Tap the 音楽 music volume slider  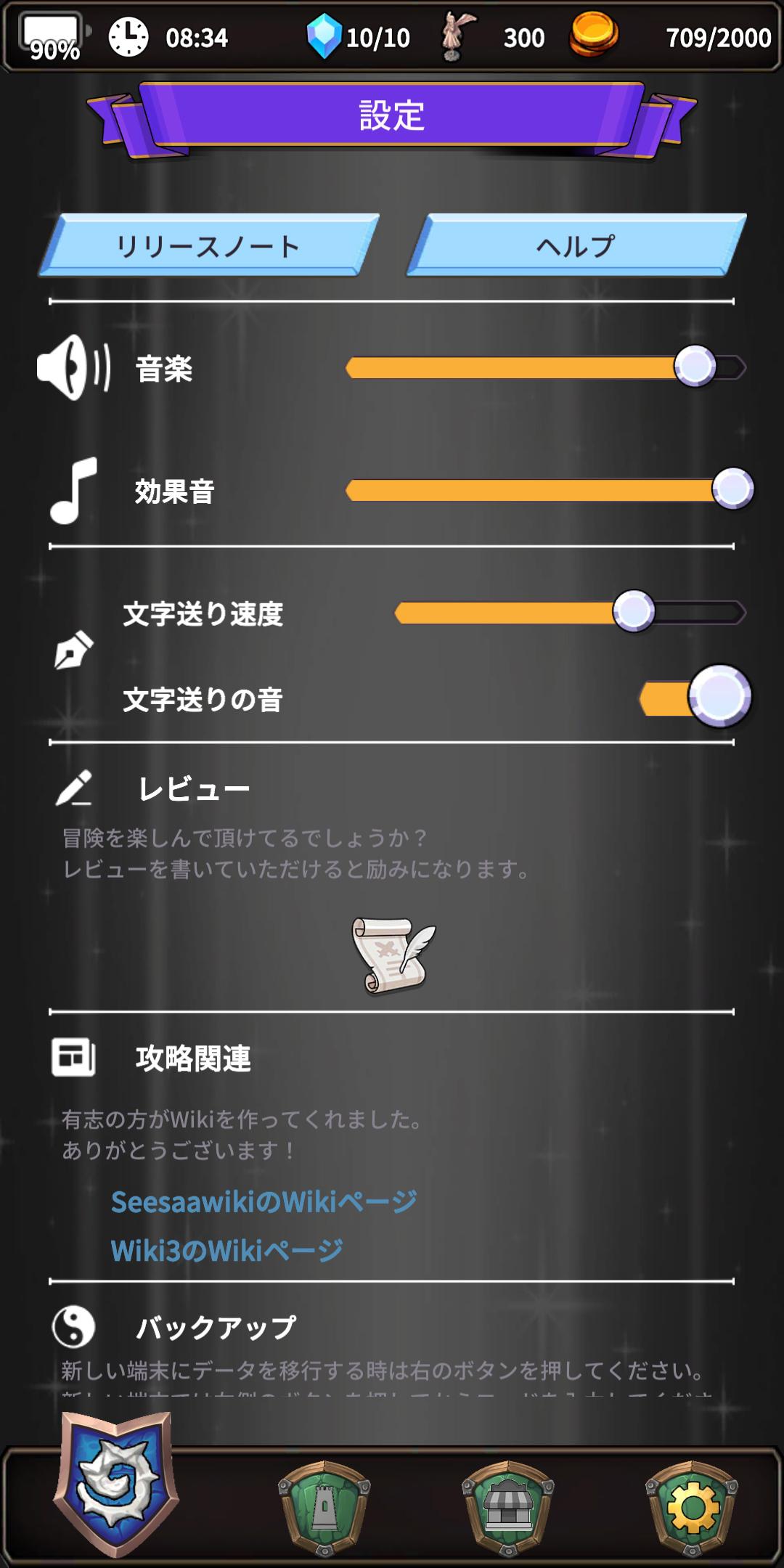coord(544,368)
